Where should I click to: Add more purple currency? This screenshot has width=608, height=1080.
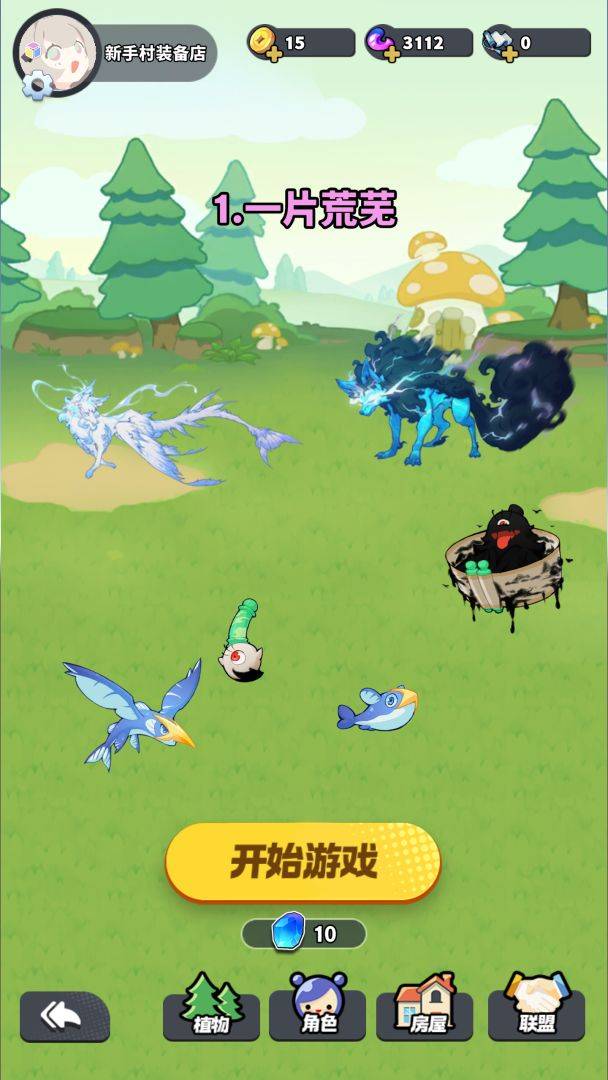click(392, 54)
